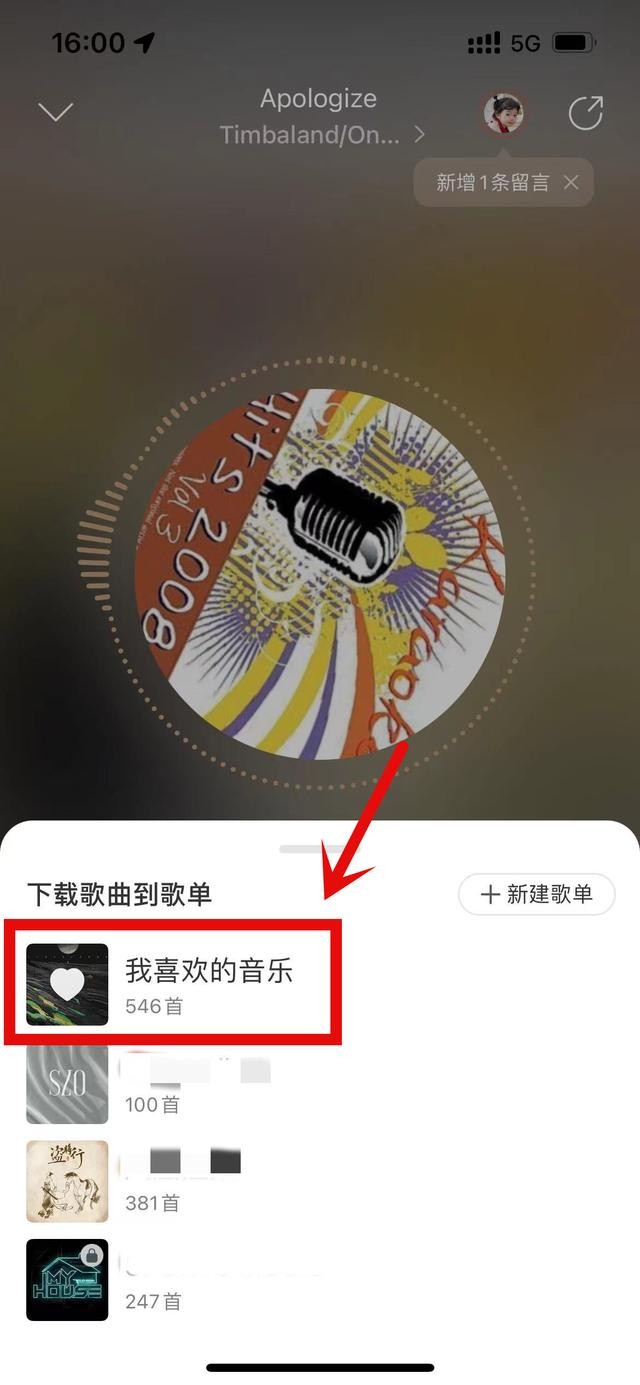Screen dimensions: 640x1385
Task: Share the song Apologize
Action: (x=585, y=113)
